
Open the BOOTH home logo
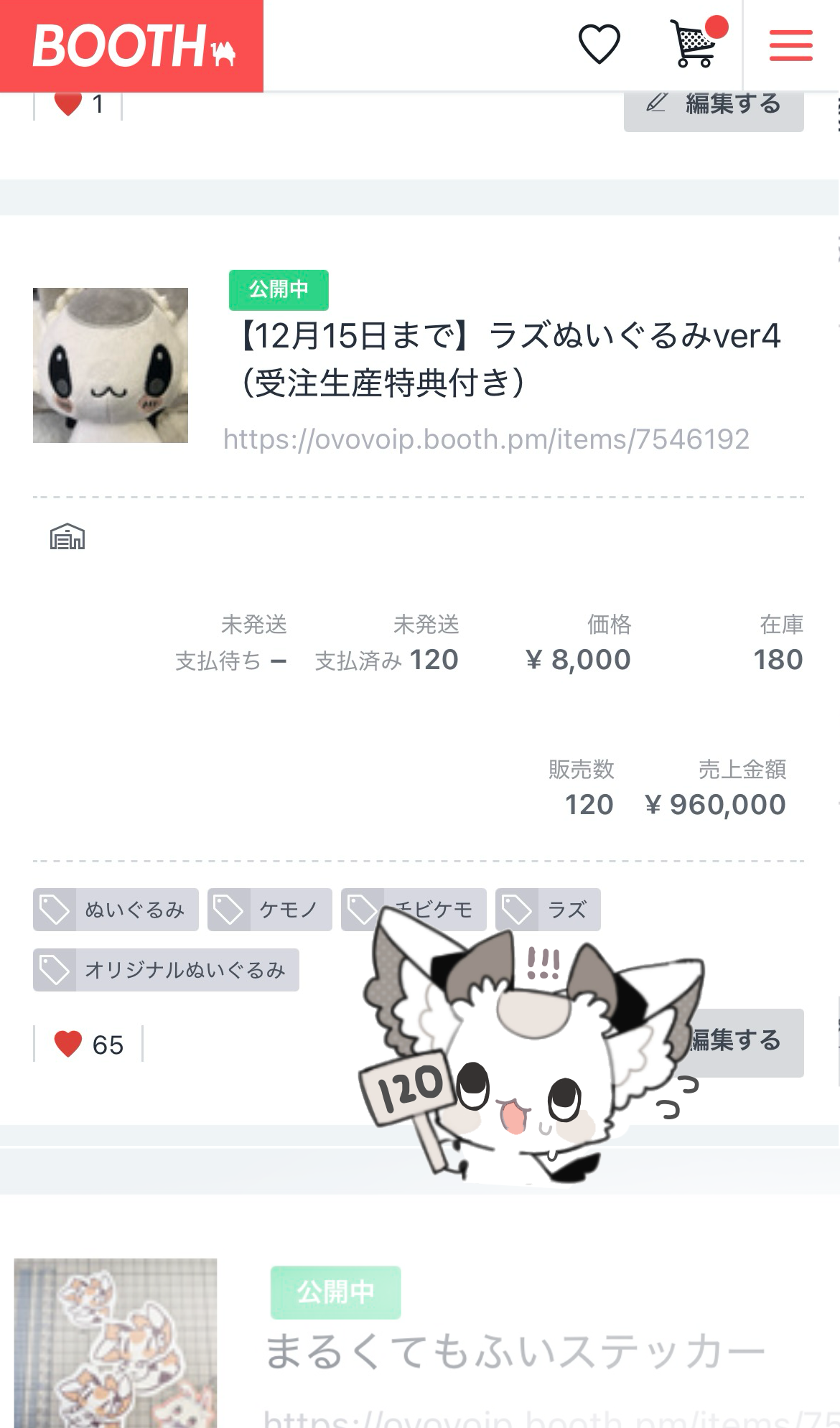[x=132, y=46]
